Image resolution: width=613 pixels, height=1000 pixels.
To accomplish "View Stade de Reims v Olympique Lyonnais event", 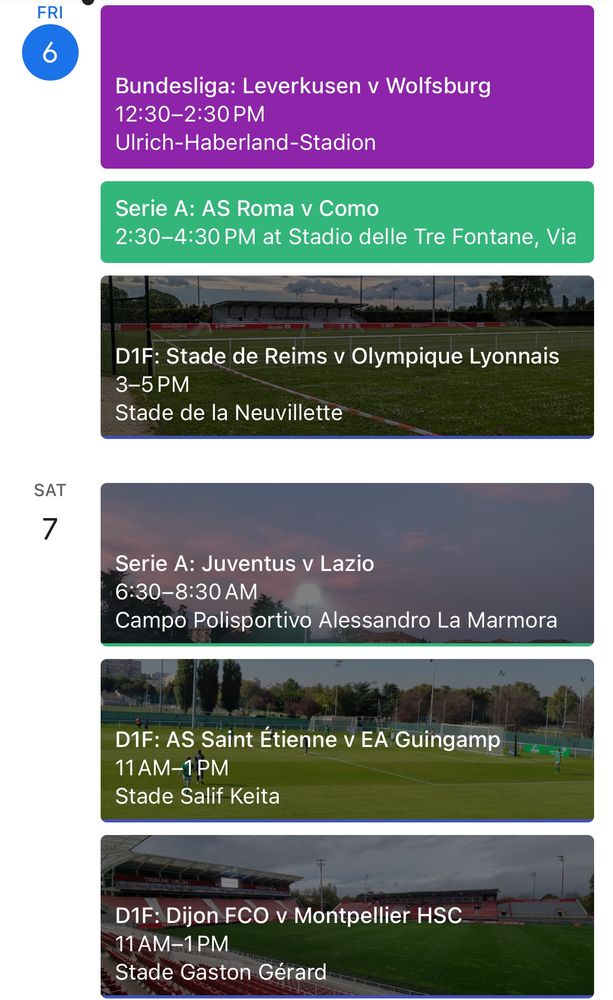I will [x=347, y=357].
